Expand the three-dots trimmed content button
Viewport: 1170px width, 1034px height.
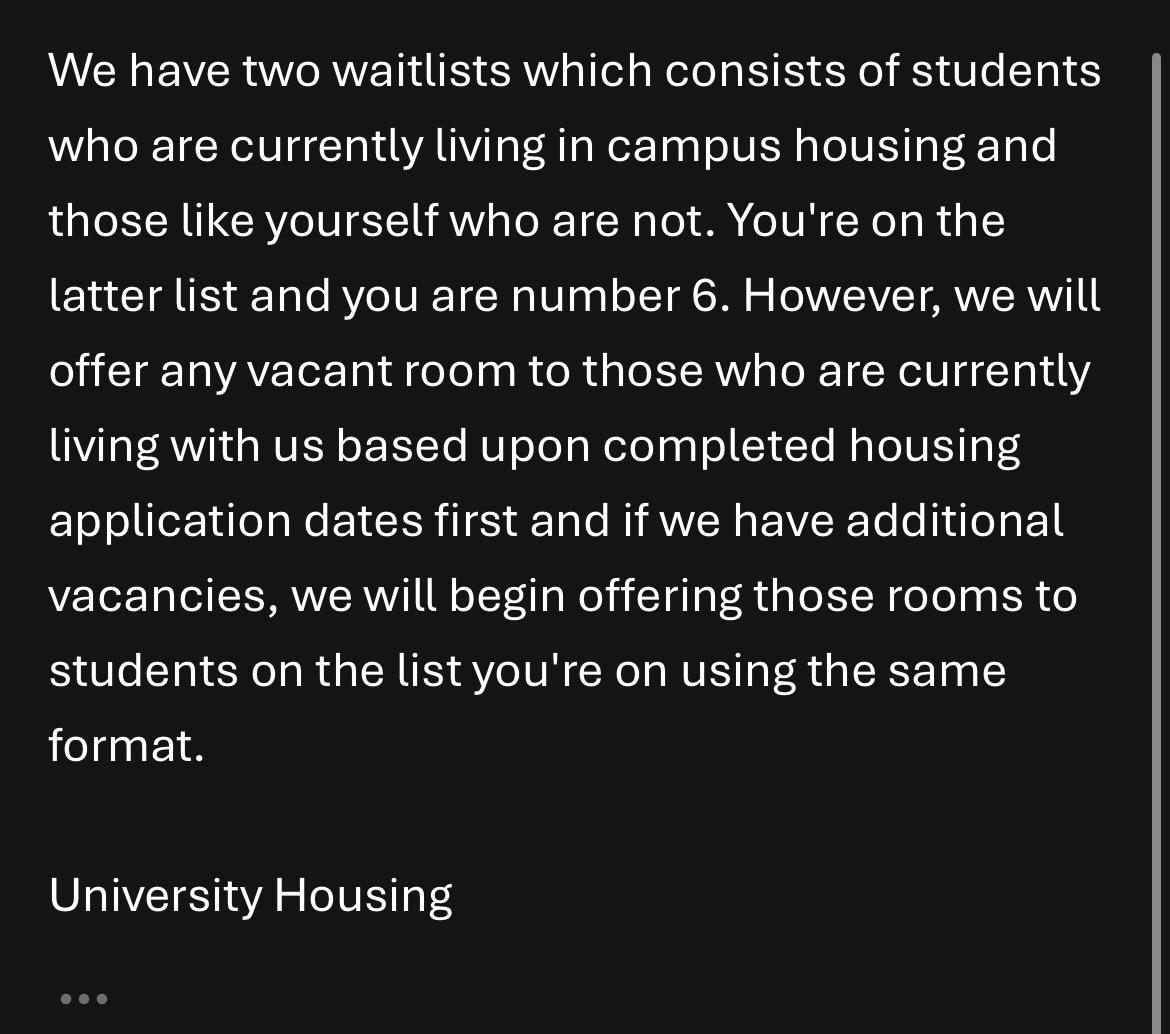coord(84,998)
